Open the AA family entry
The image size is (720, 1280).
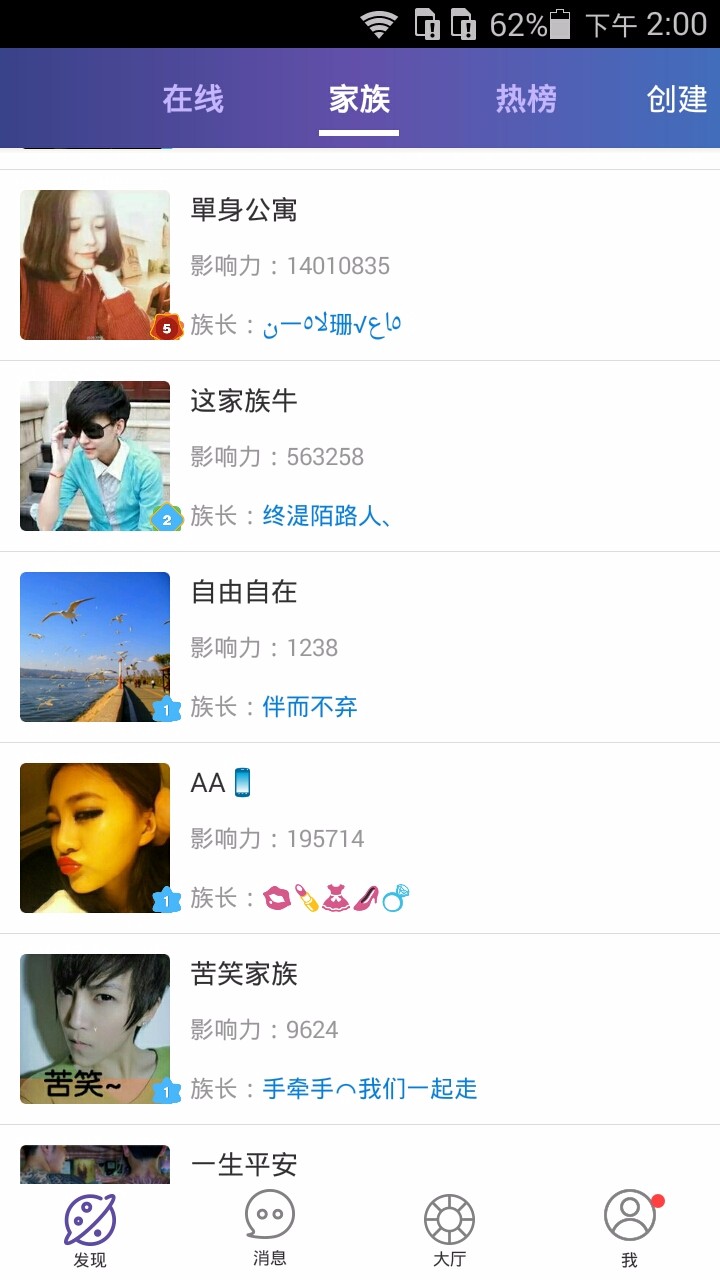tap(360, 838)
